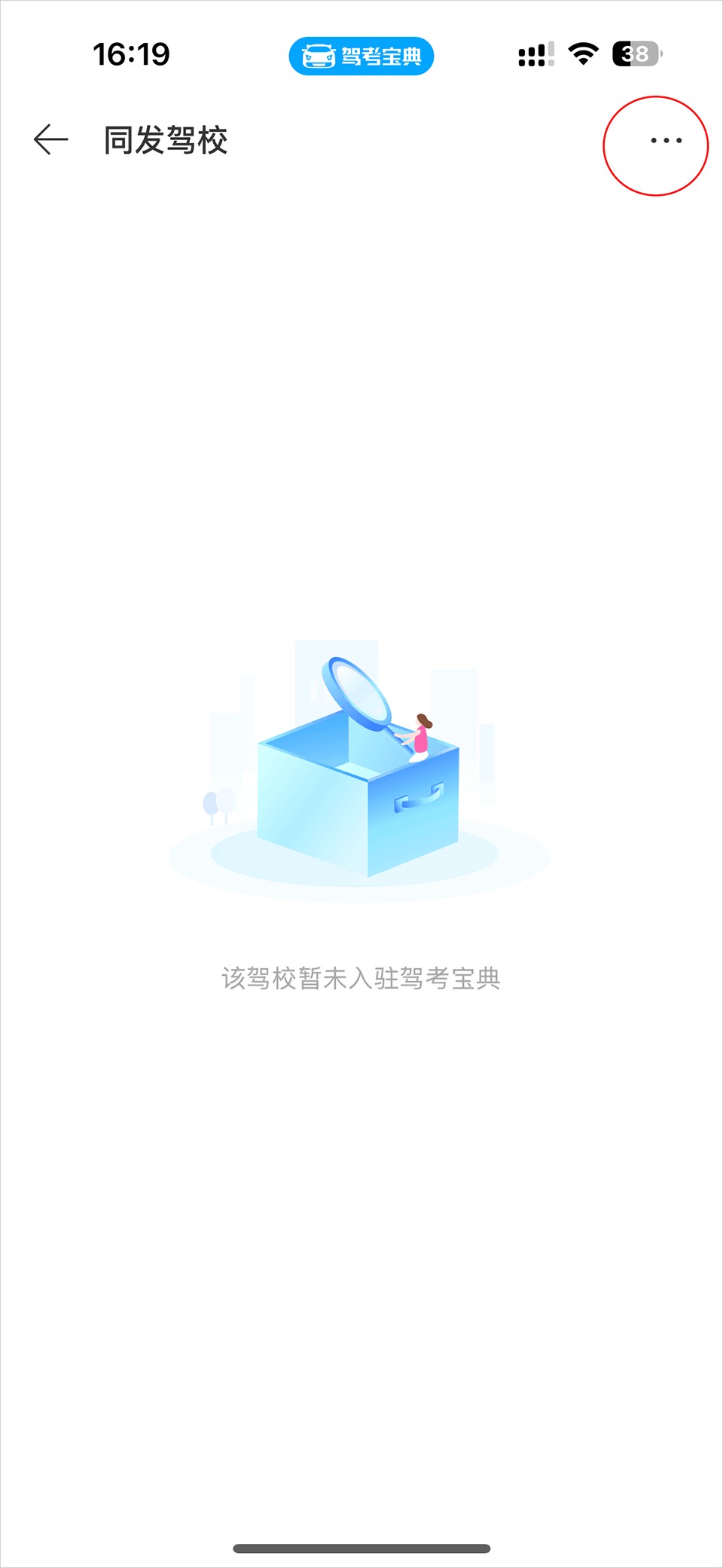Tap the magnifying glass in the illustration
The width and height of the screenshot is (723, 1568).
(358, 689)
